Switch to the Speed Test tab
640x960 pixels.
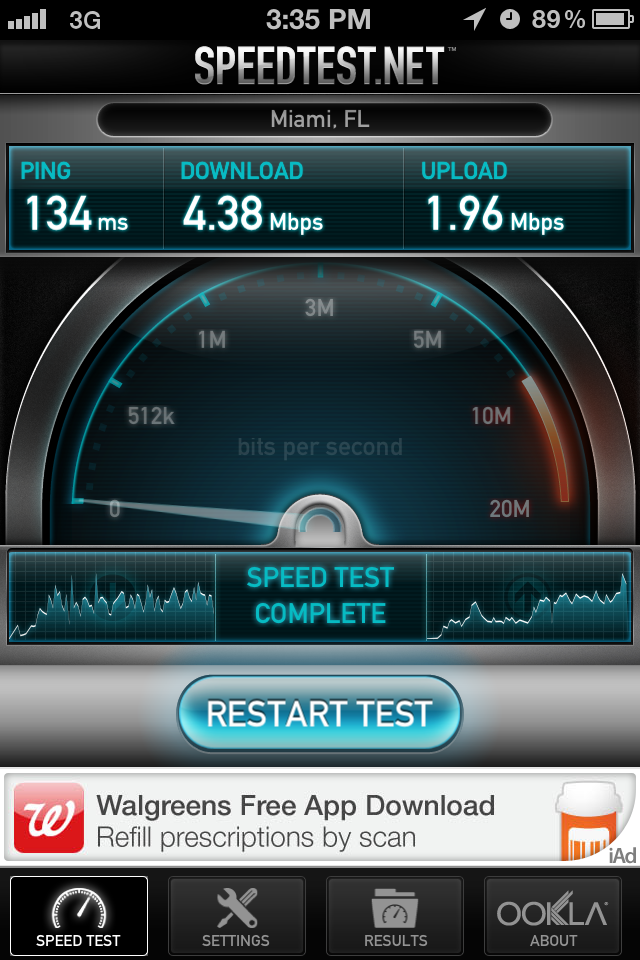coord(79,916)
